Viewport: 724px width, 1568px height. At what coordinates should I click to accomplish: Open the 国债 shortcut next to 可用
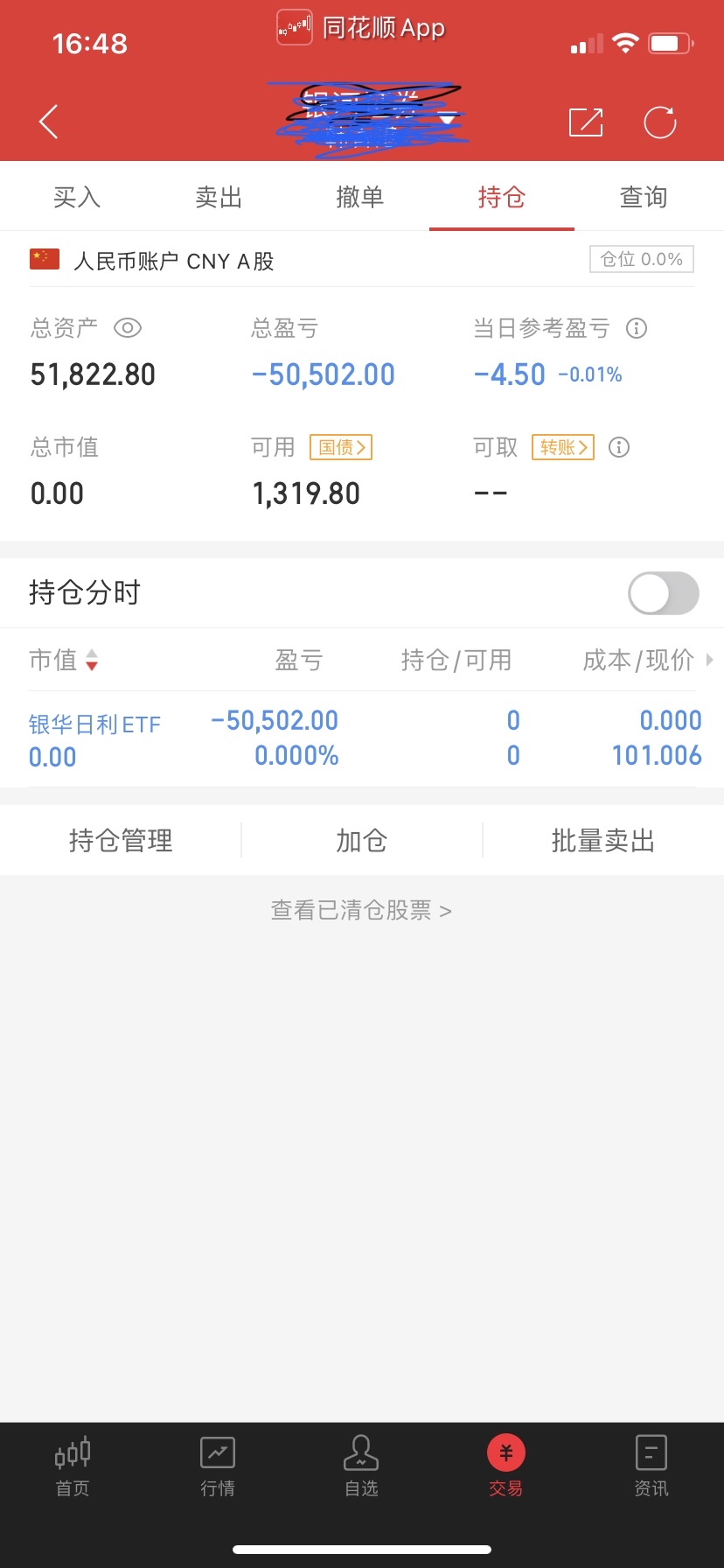coord(342,447)
